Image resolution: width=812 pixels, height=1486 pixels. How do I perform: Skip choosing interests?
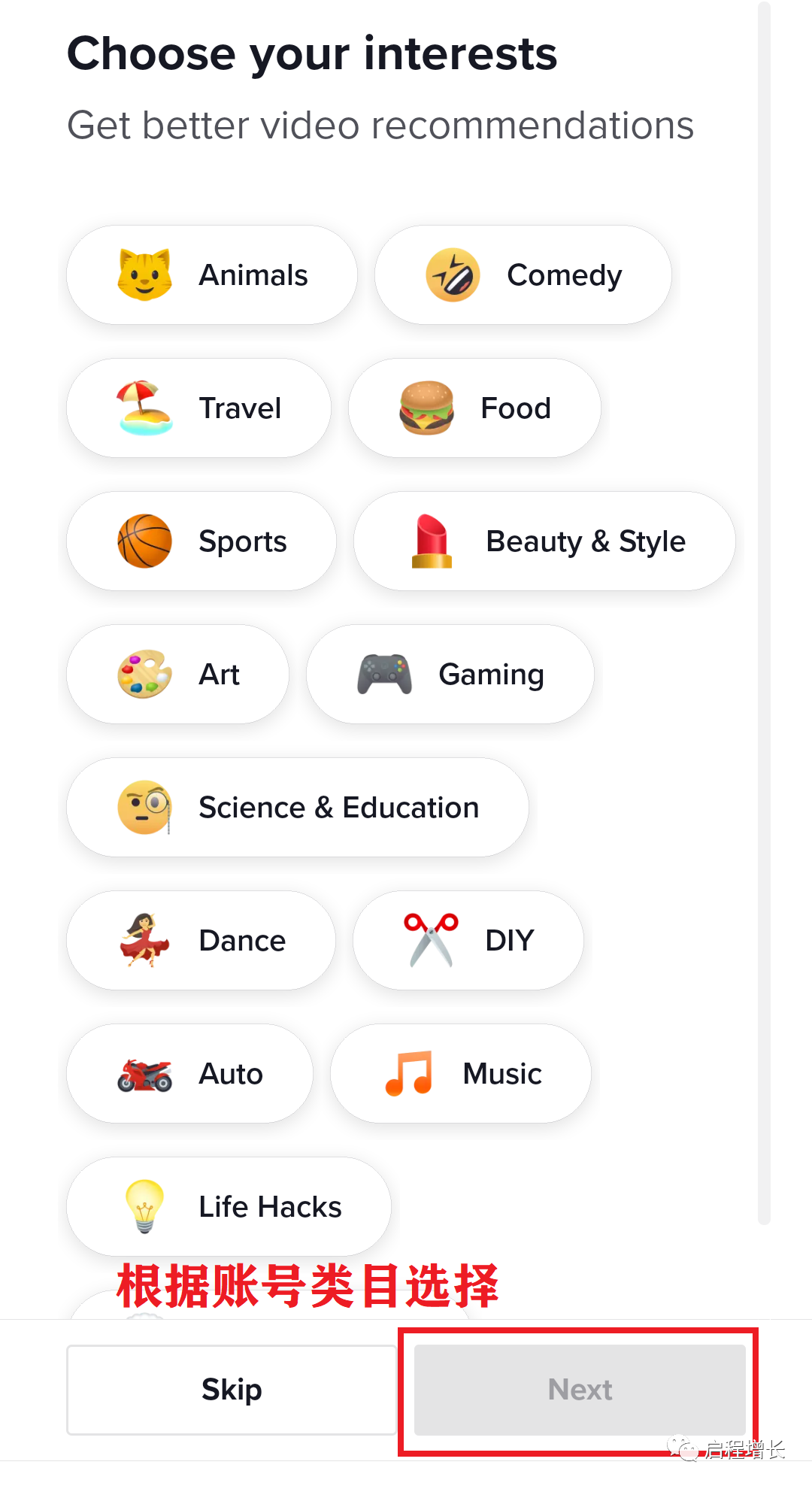tap(232, 1390)
